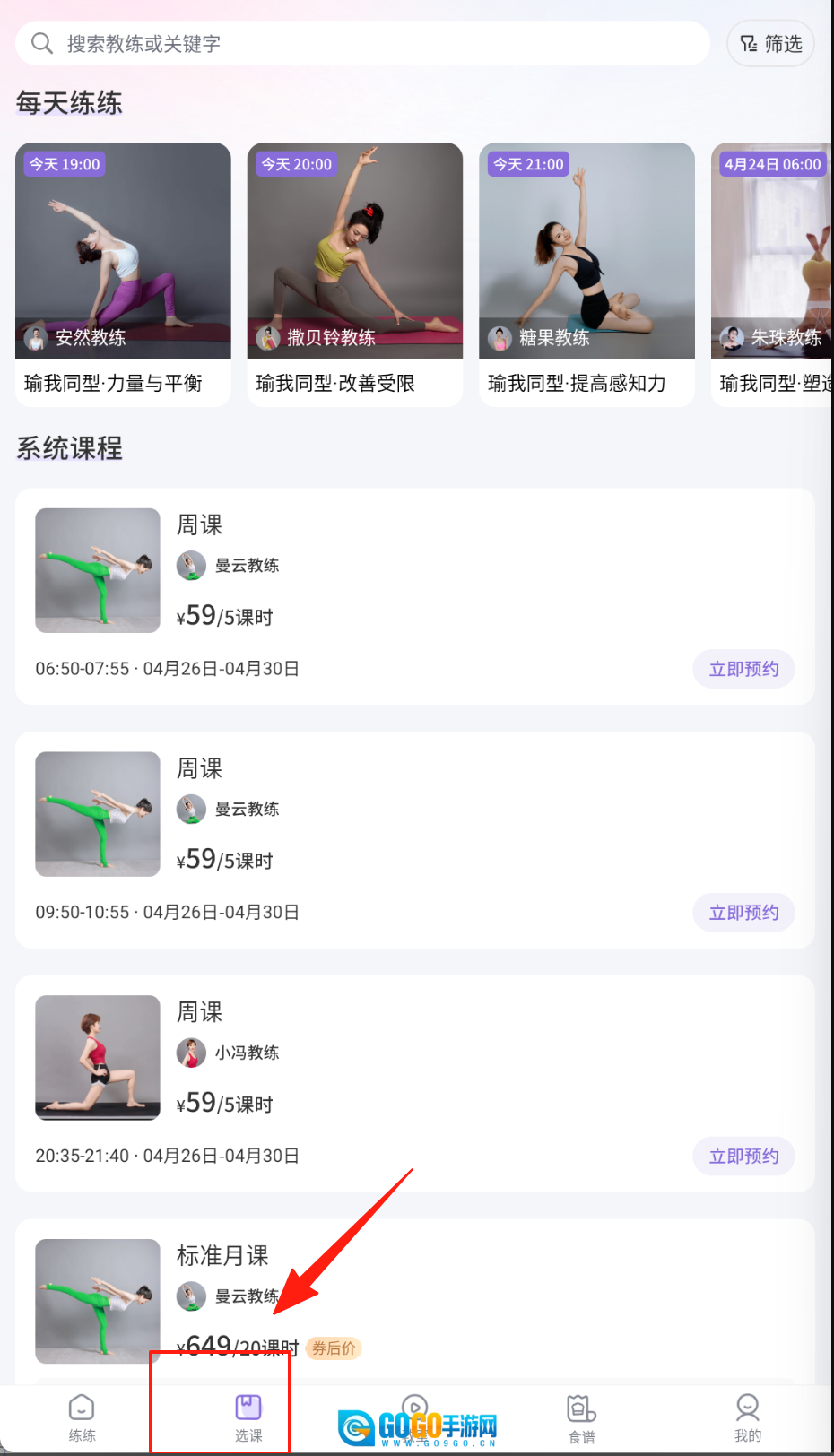Switch to the 练练 tab
The height and width of the screenshot is (1456, 834).
pyautogui.click(x=82, y=1417)
